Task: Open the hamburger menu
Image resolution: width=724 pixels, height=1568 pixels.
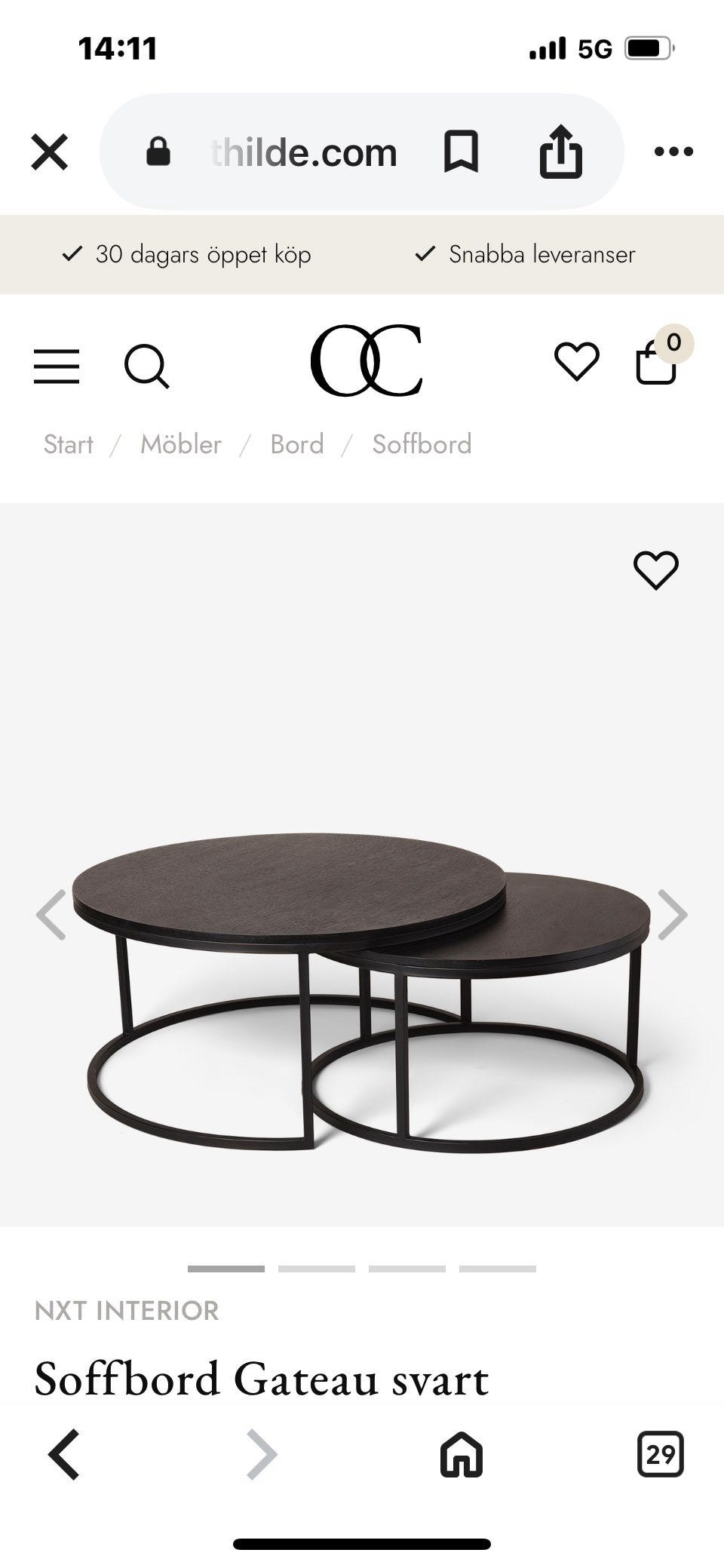Action: tap(57, 367)
